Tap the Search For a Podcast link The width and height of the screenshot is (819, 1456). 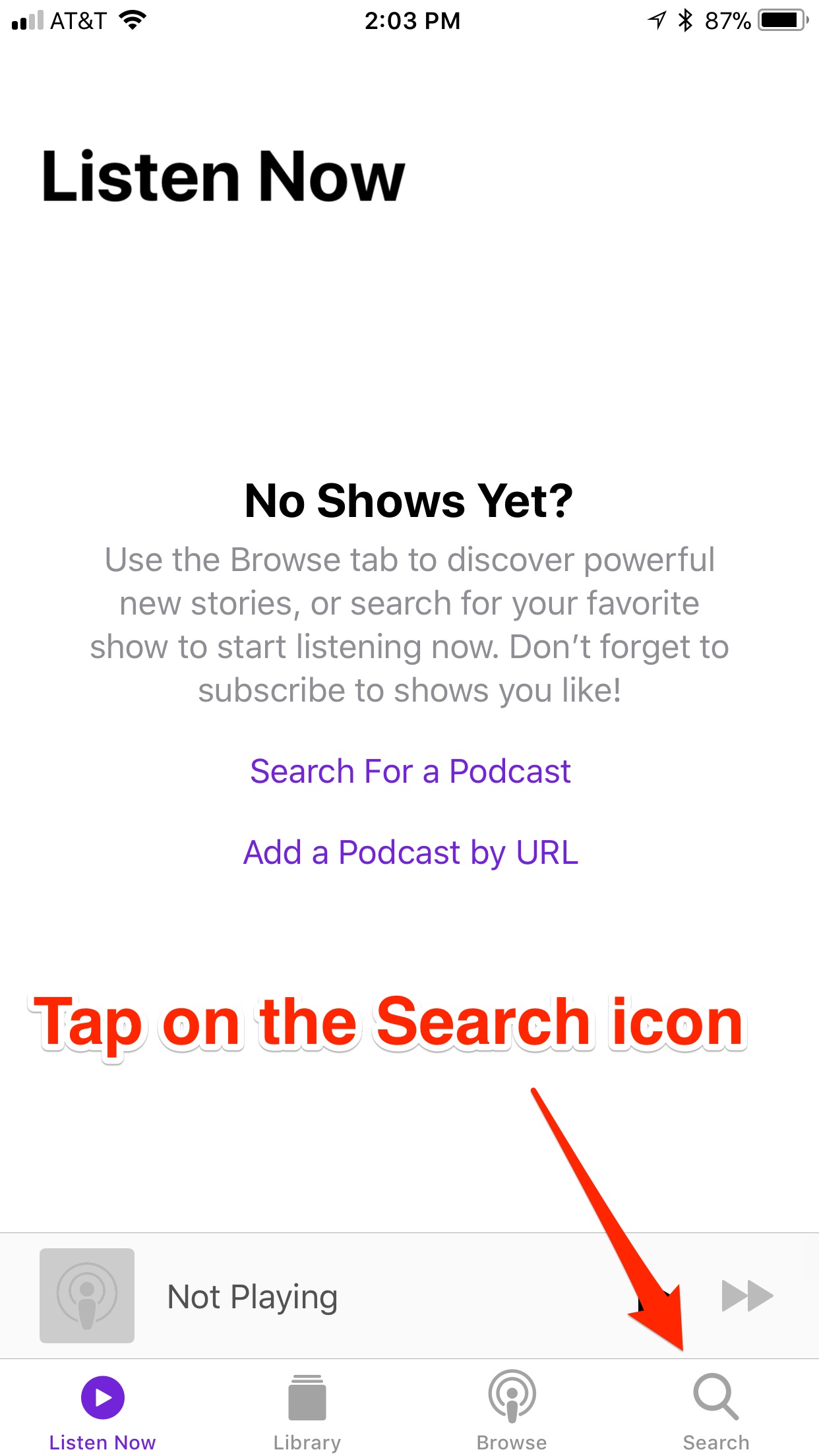pos(410,771)
